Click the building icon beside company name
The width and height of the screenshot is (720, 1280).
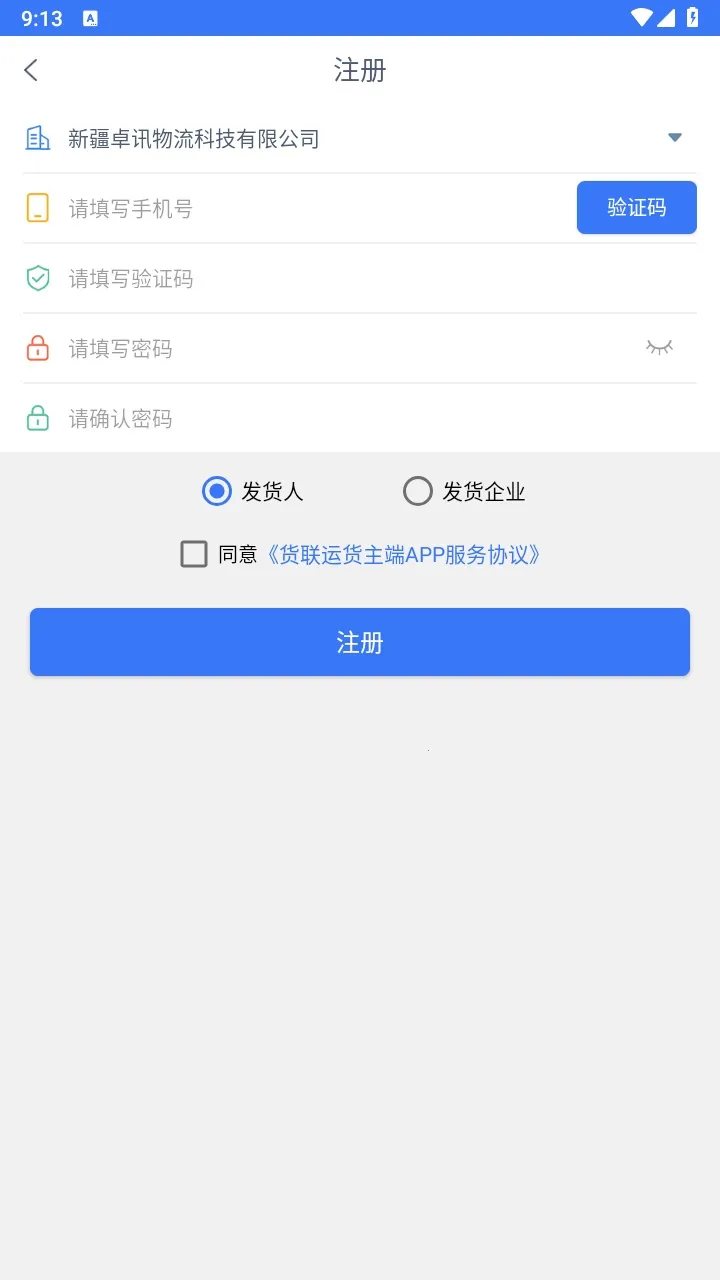tap(37, 138)
